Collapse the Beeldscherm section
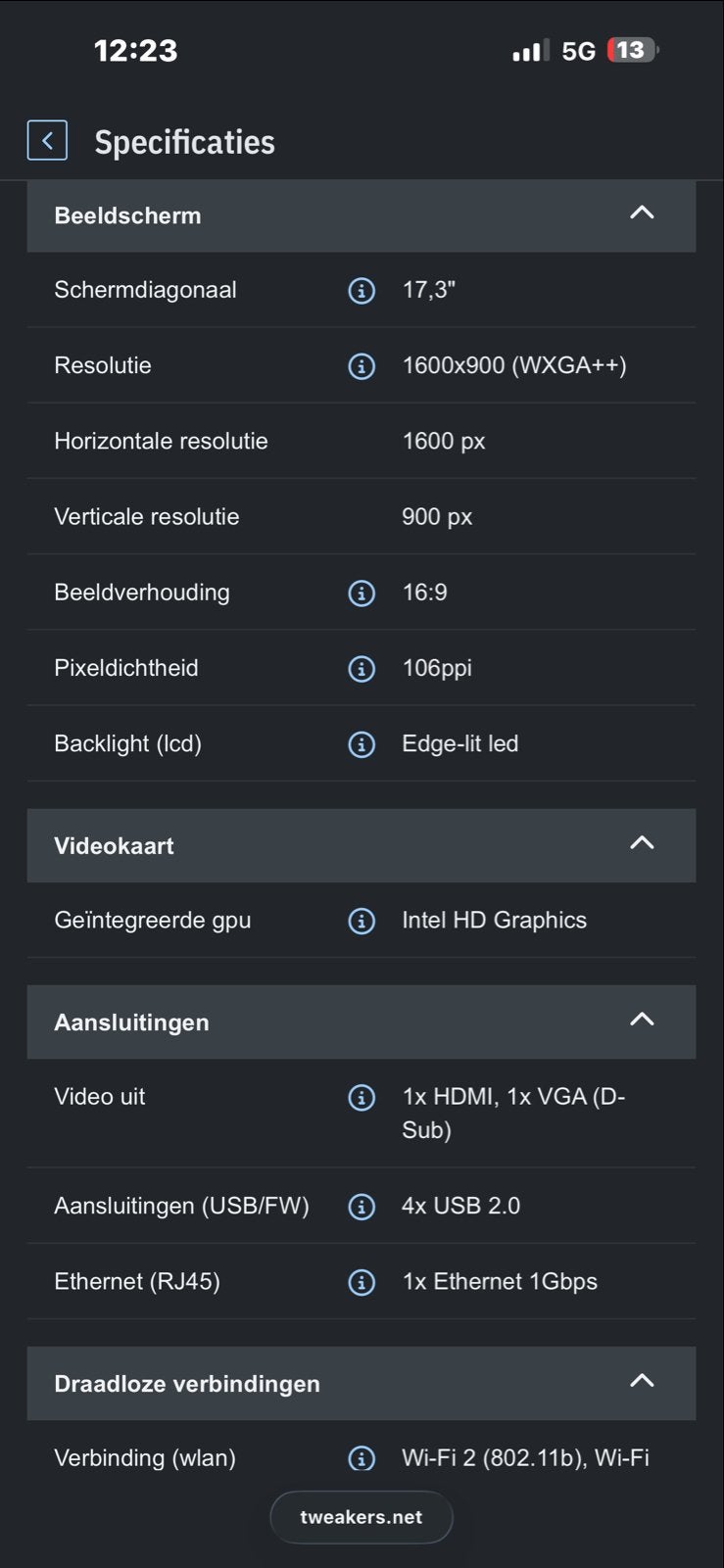The height and width of the screenshot is (1568, 724). (642, 214)
